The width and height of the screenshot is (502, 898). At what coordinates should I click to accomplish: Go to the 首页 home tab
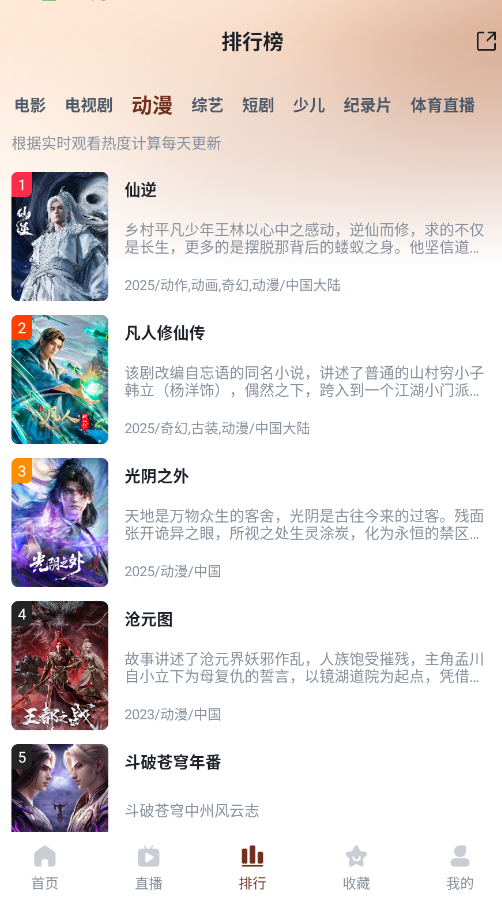click(45, 867)
